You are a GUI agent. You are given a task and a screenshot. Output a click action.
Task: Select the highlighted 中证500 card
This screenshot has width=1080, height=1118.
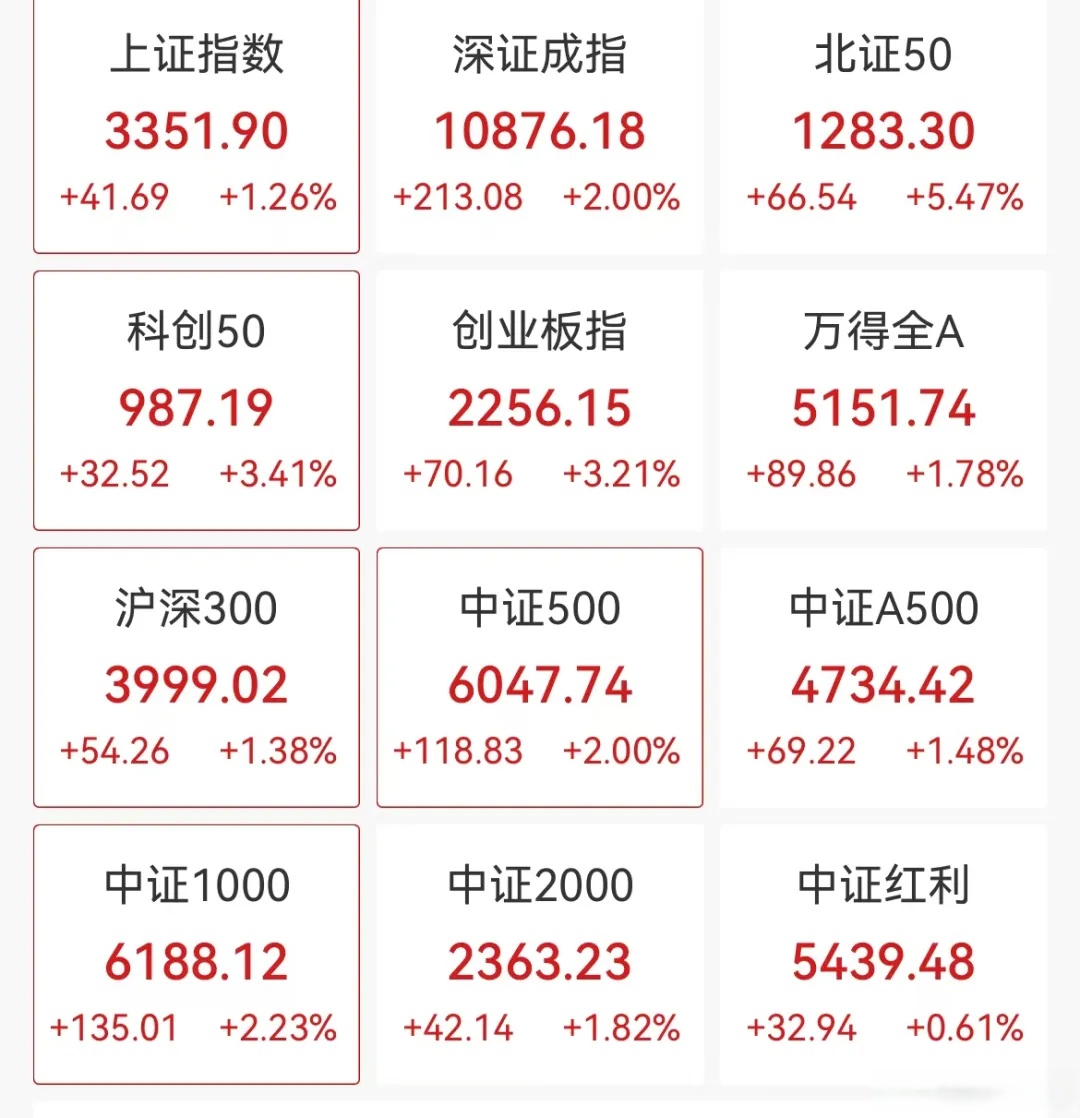point(540,680)
